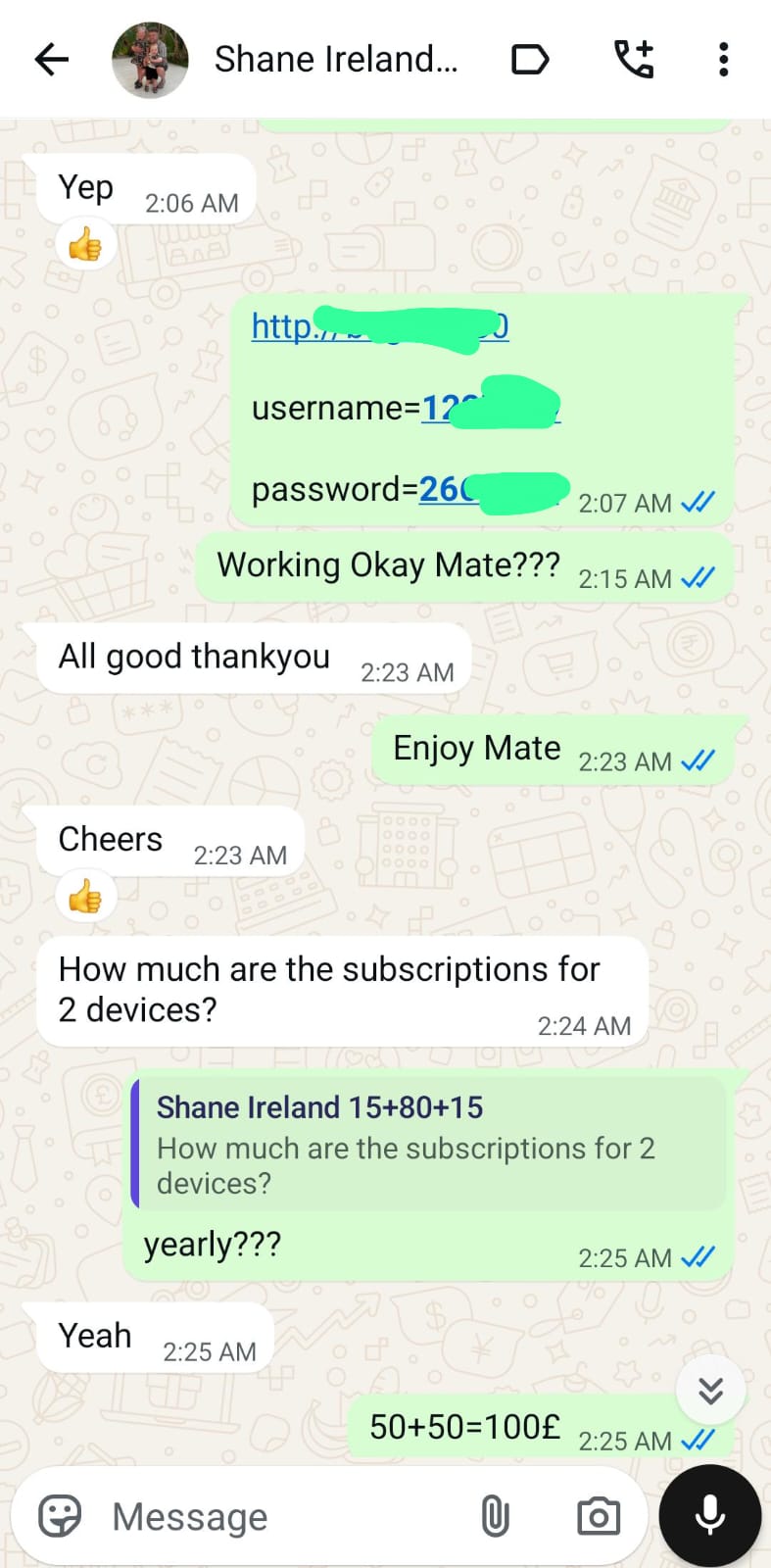Start a call with Shane Ireland
This screenshot has height=1568, width=771.
coord(634,60)
